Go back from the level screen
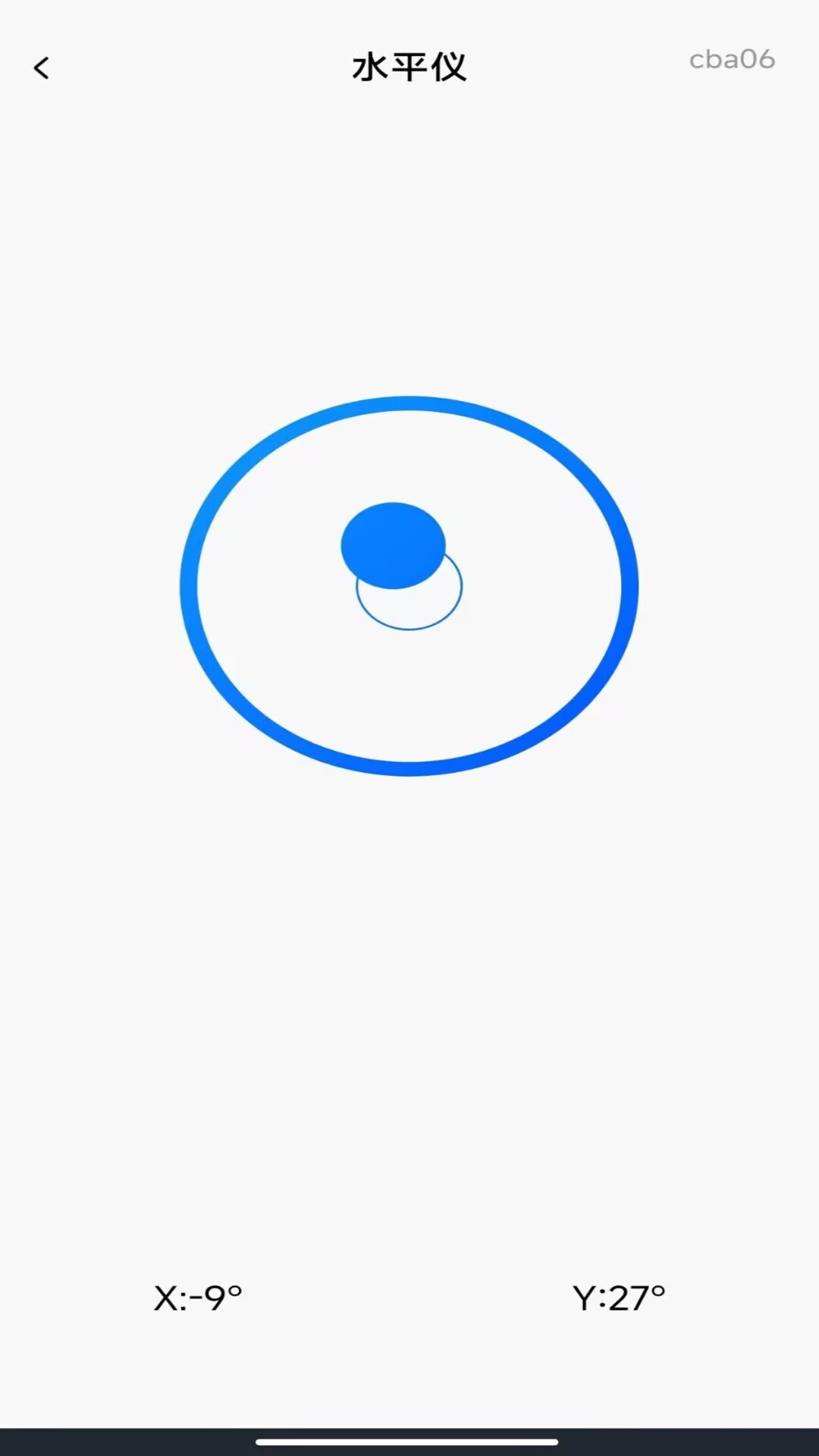 [42, 68]
